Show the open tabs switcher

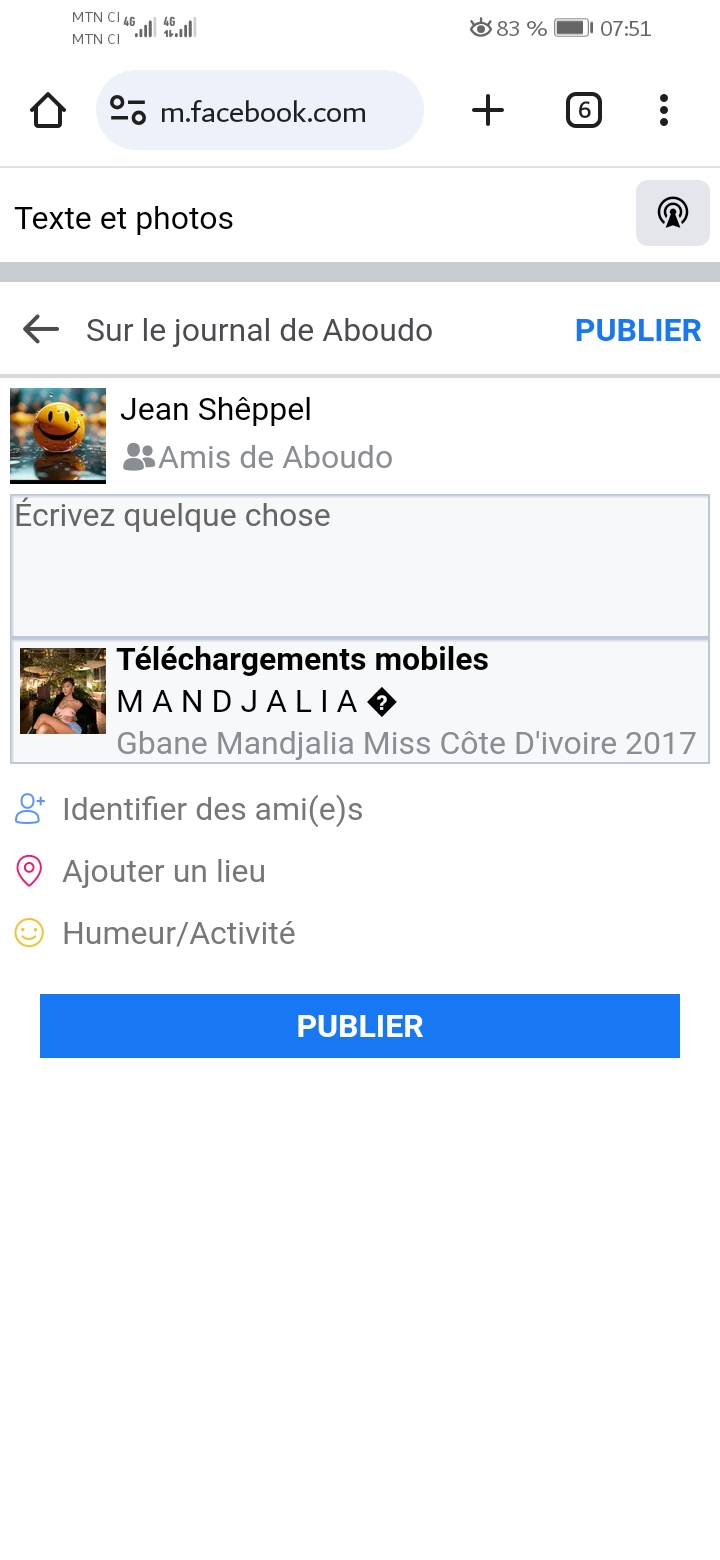pyautogui.click(x=584, y=110)
